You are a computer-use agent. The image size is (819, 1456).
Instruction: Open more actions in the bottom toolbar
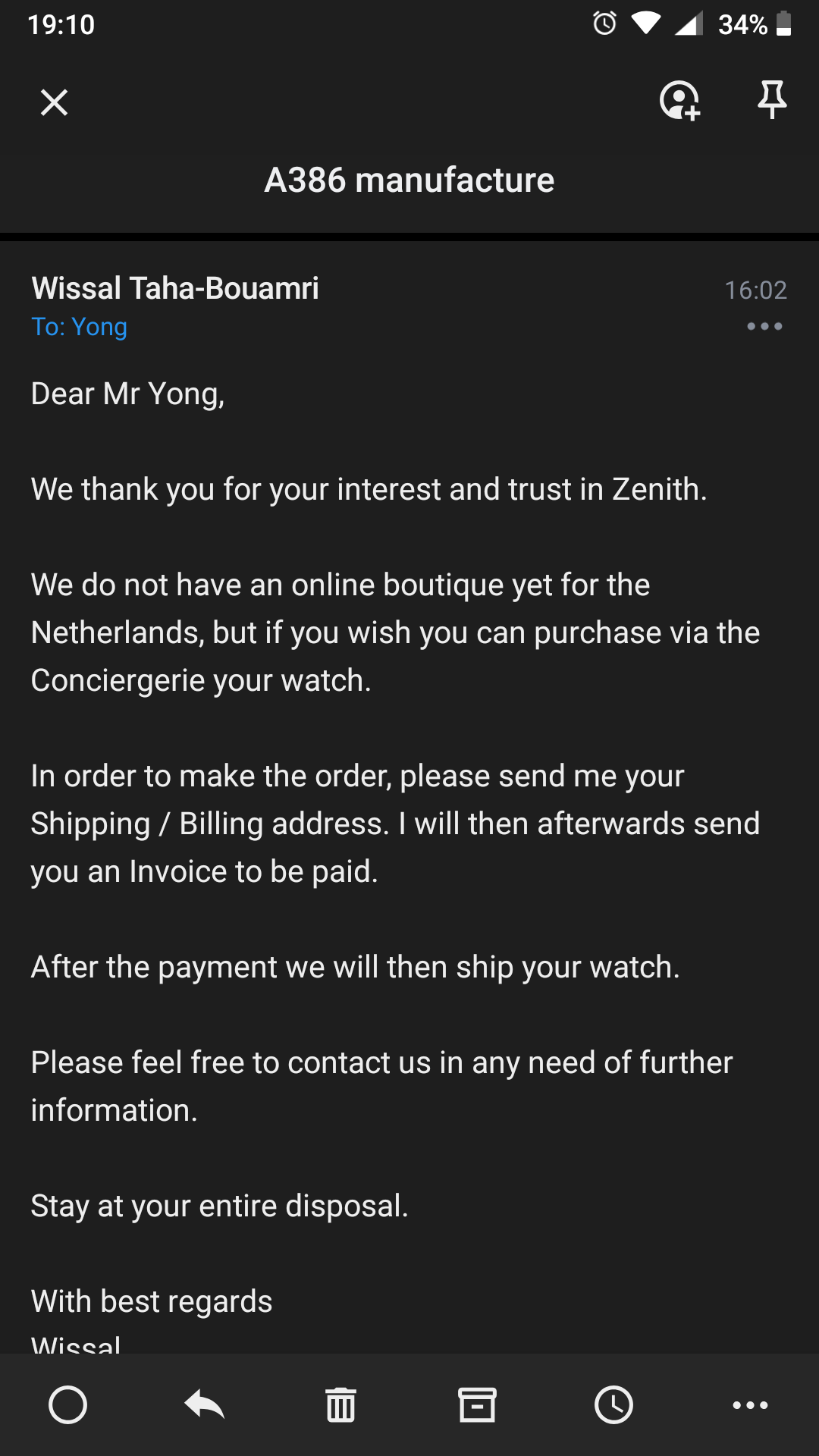tap(750, 1405)
